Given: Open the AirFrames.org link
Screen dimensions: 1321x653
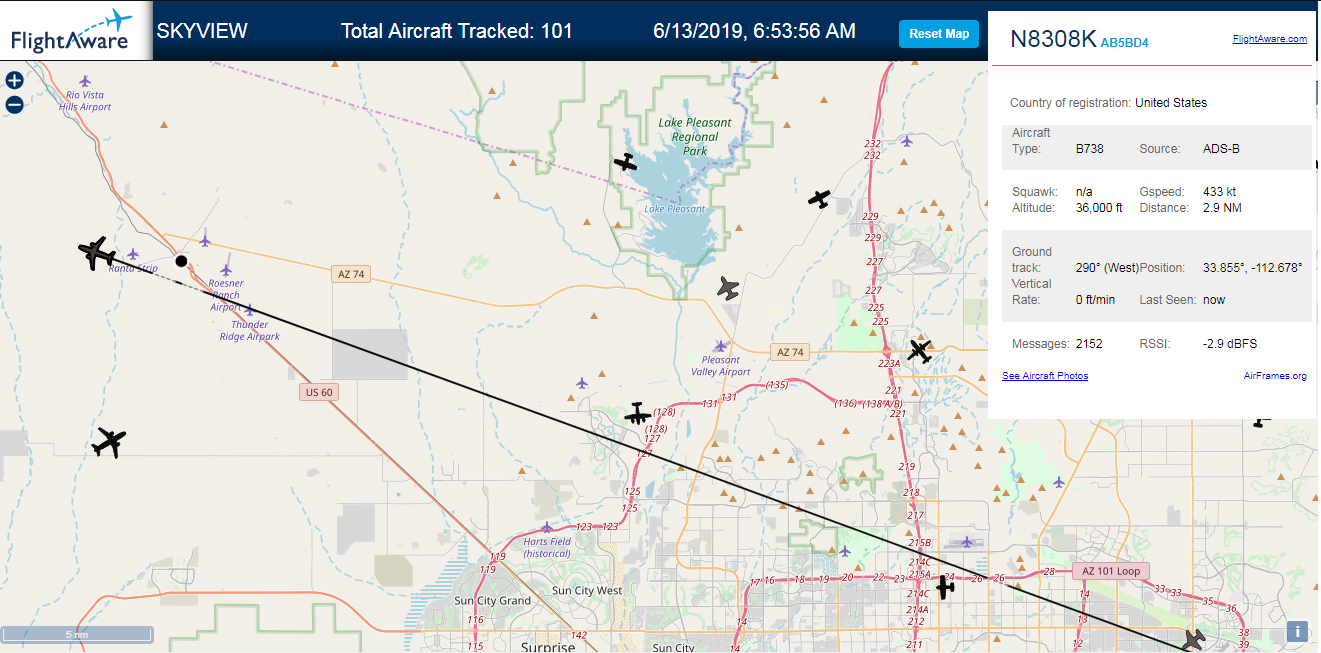Looking at the screenshot, I should coord(1274,376).
